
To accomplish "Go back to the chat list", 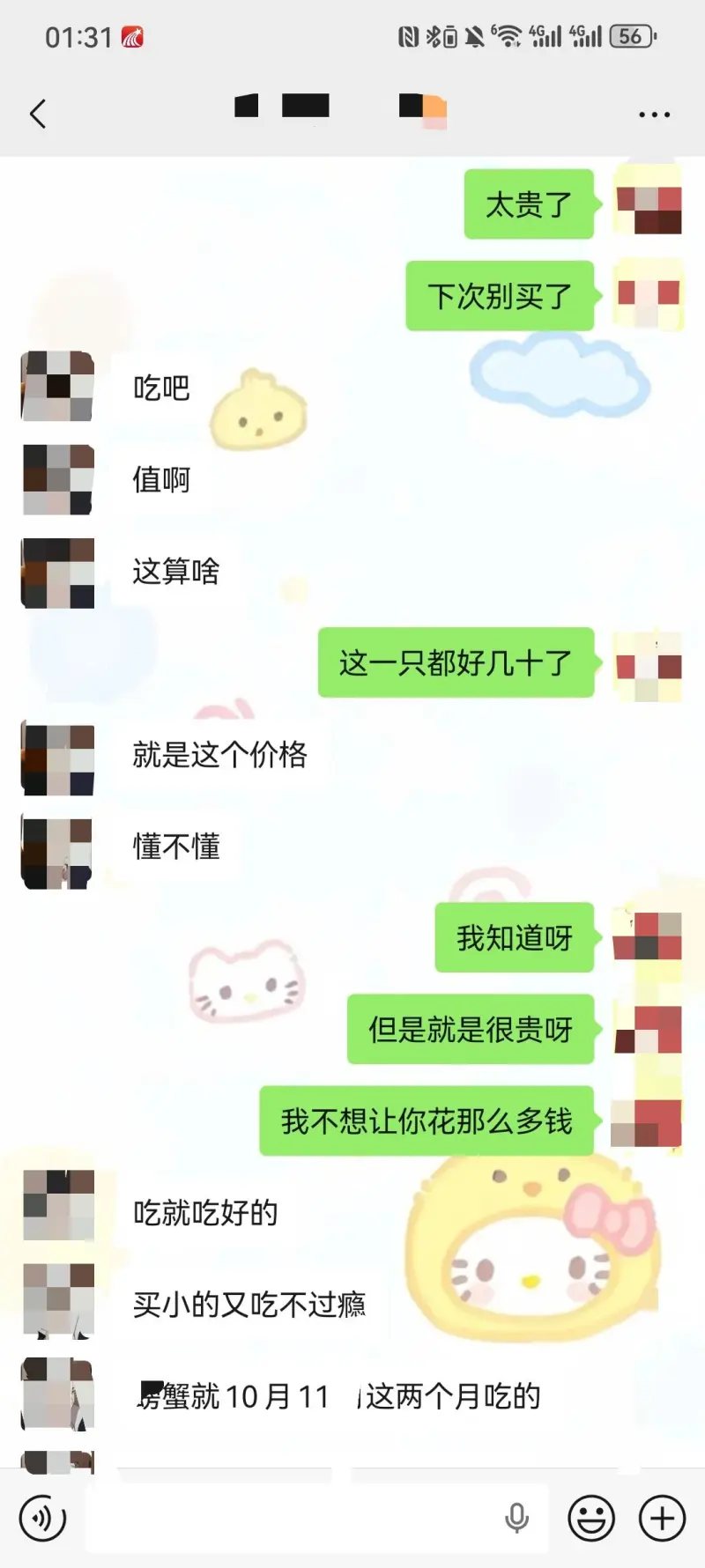I will 37,115.
